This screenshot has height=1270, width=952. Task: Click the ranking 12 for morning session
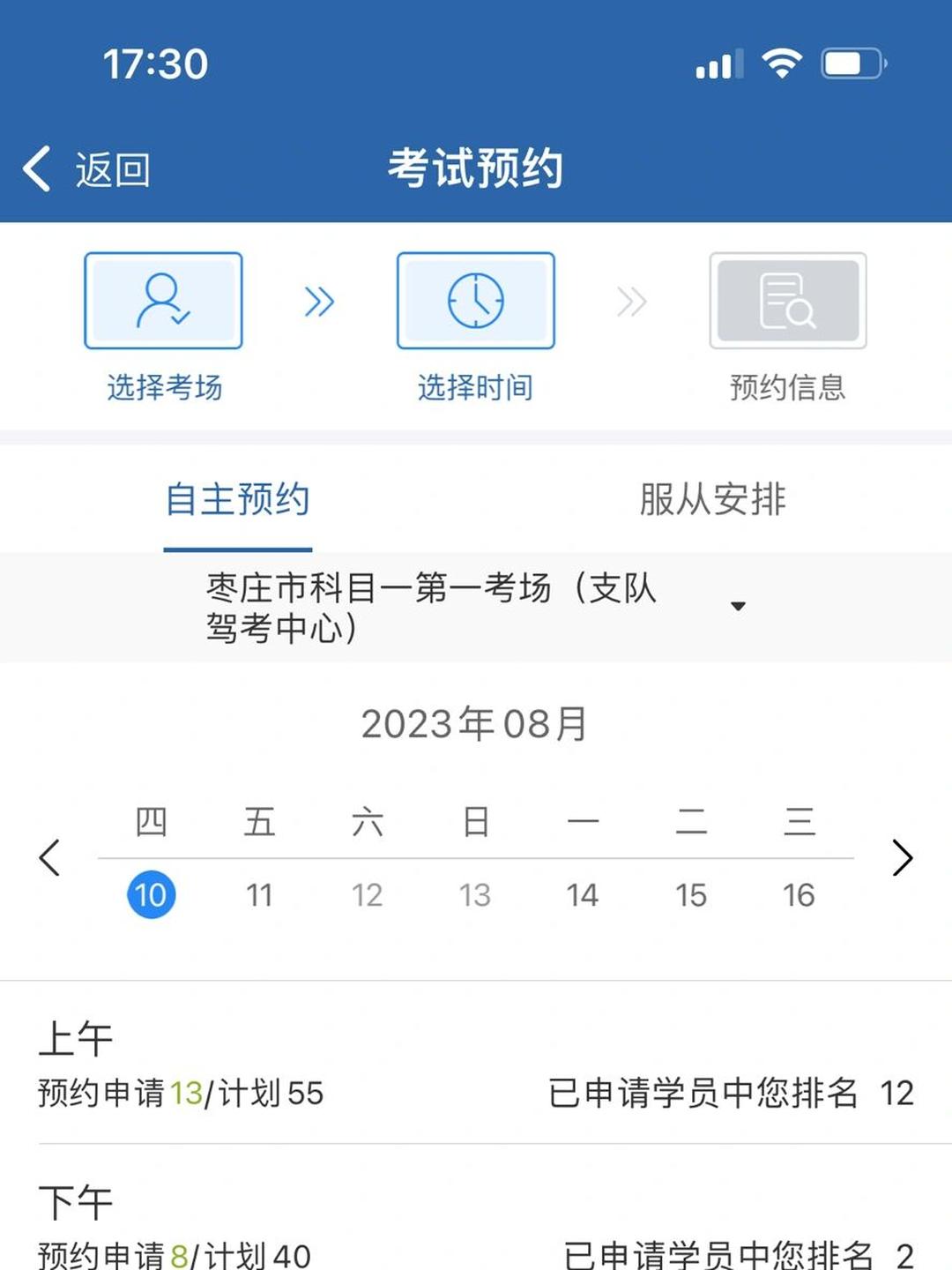click(896, 1094)
